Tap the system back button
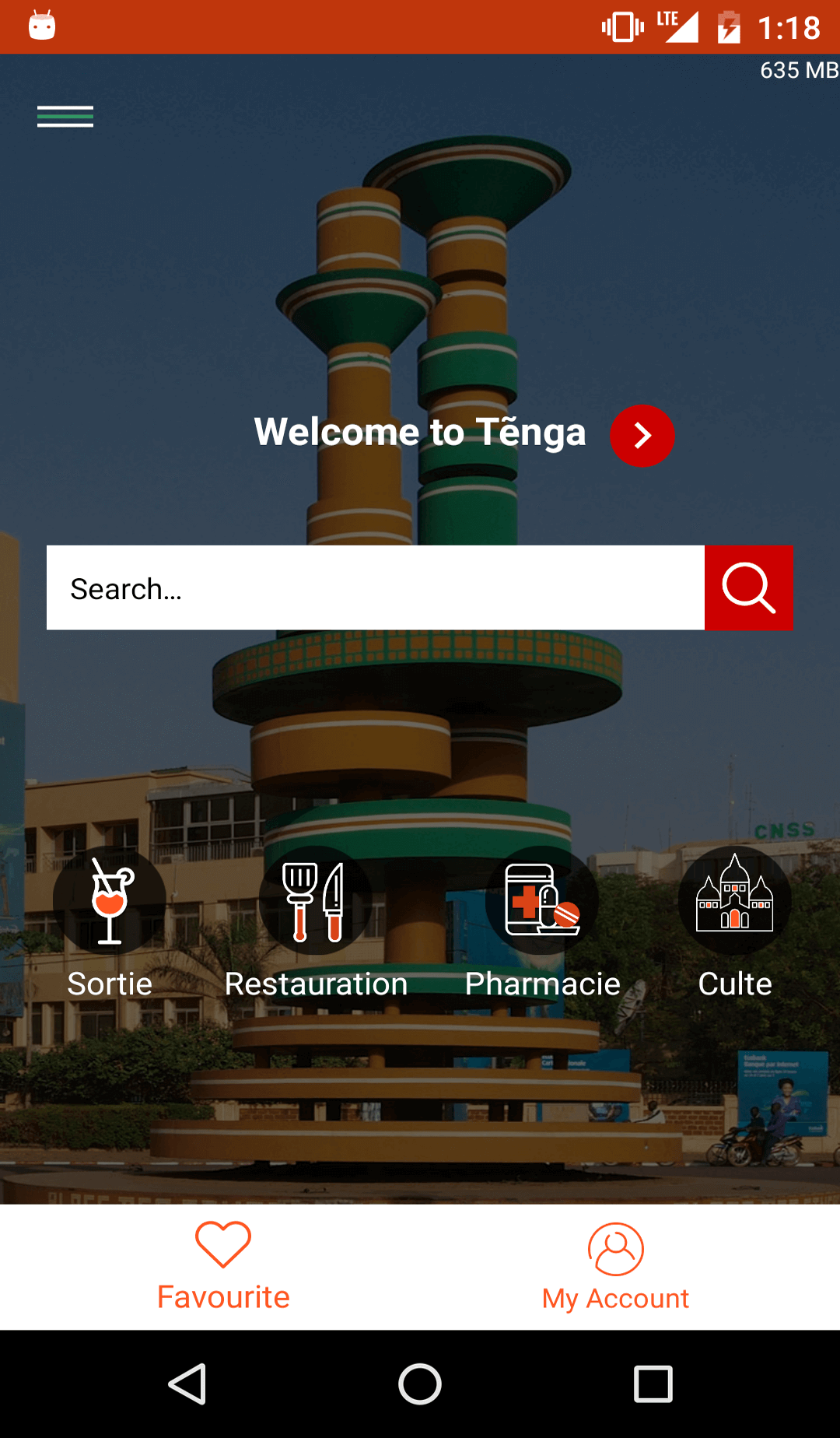This screenshot has height=1438, width=840. [187, 1384]
